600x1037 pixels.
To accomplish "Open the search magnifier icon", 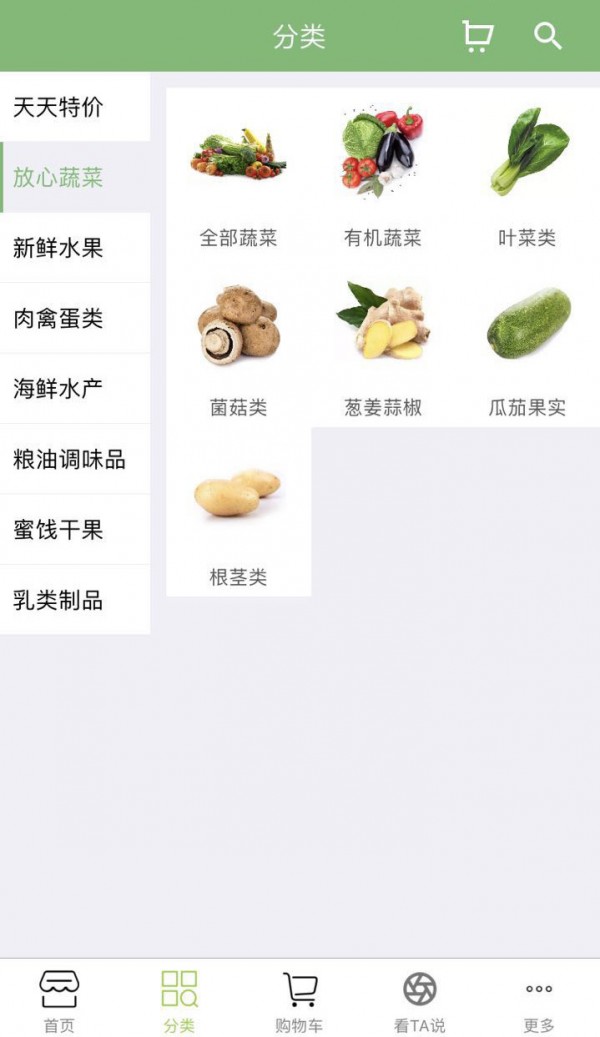I will click(547, 37).
